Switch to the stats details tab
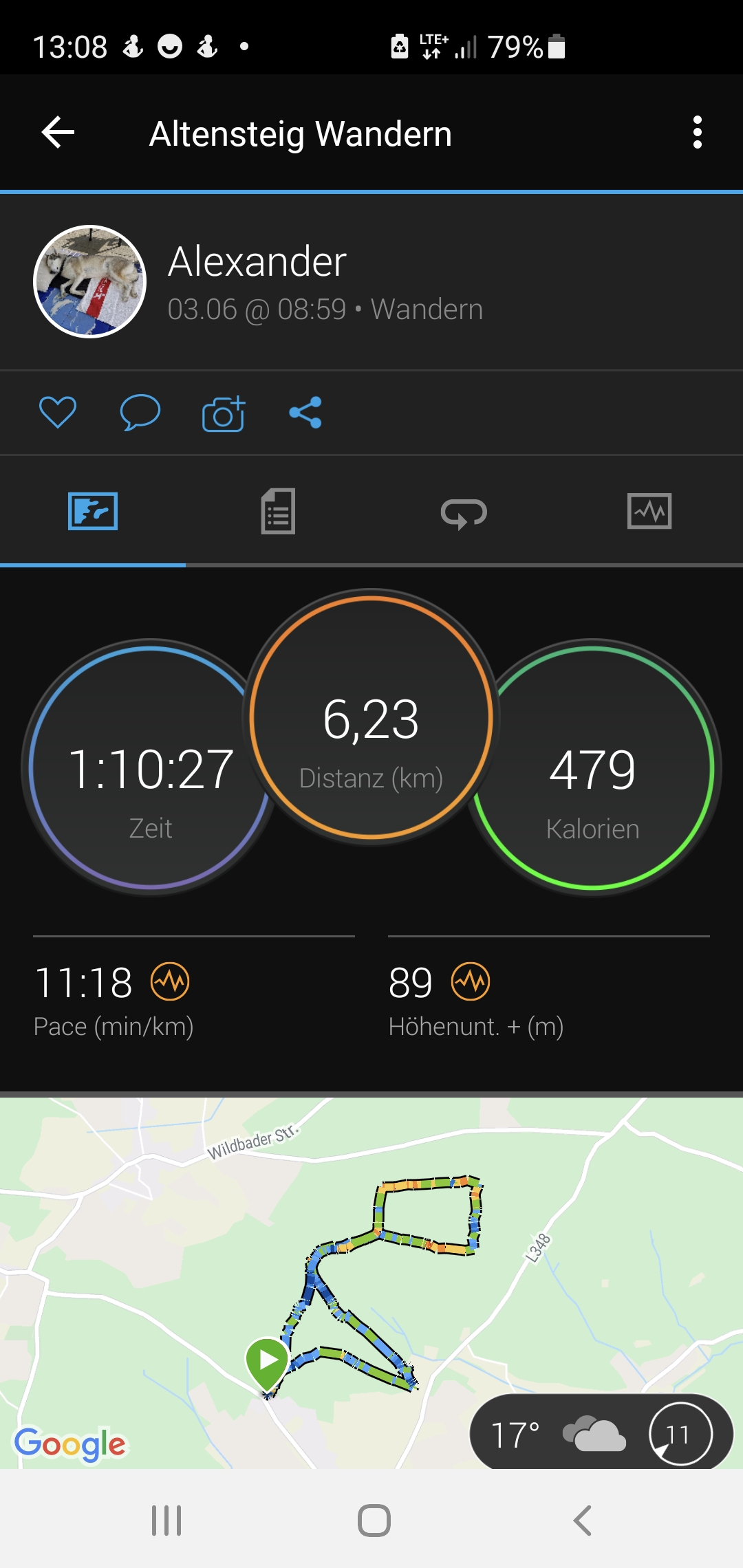Image resolution: width=743 pixels, height=1568 pixels. tap(278, 512)
